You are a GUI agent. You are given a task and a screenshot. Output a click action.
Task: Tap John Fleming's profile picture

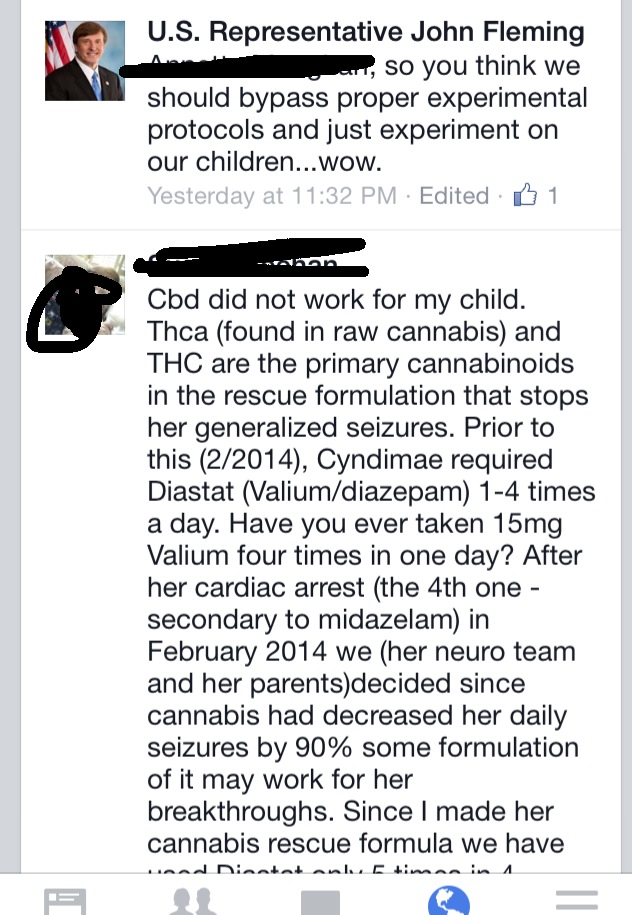(85, 60)
